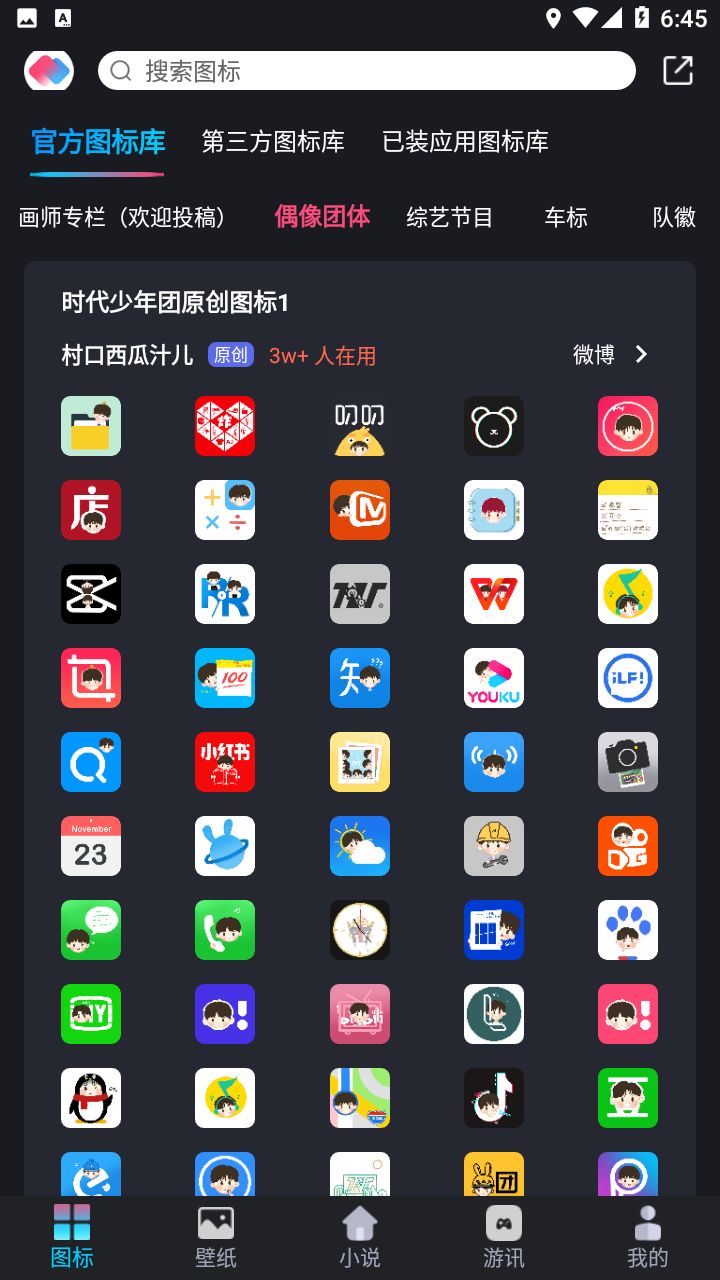
Task: Click the QQ penguin themed icon
Action: [x=91, y=1098]
